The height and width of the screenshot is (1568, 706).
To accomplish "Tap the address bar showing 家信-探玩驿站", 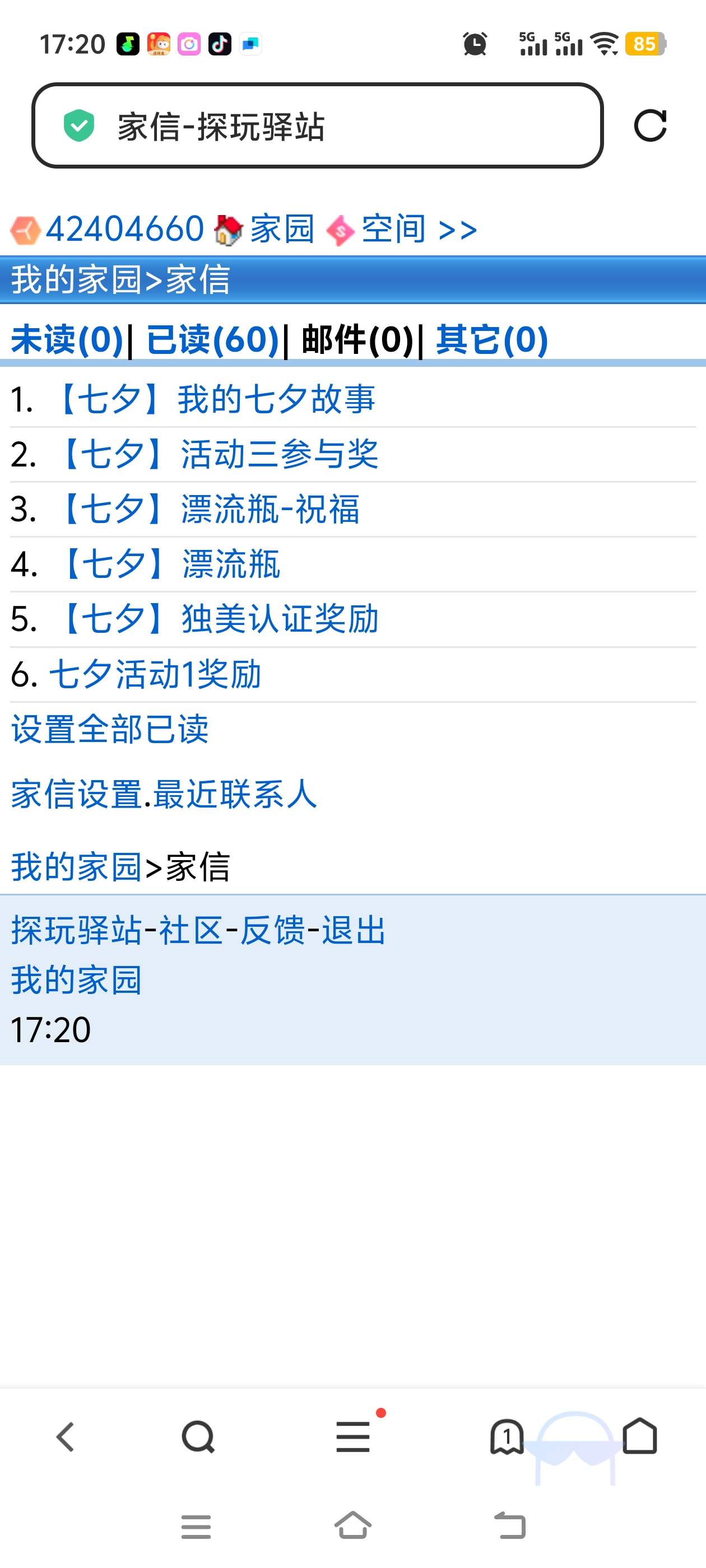I will (317, 126).
